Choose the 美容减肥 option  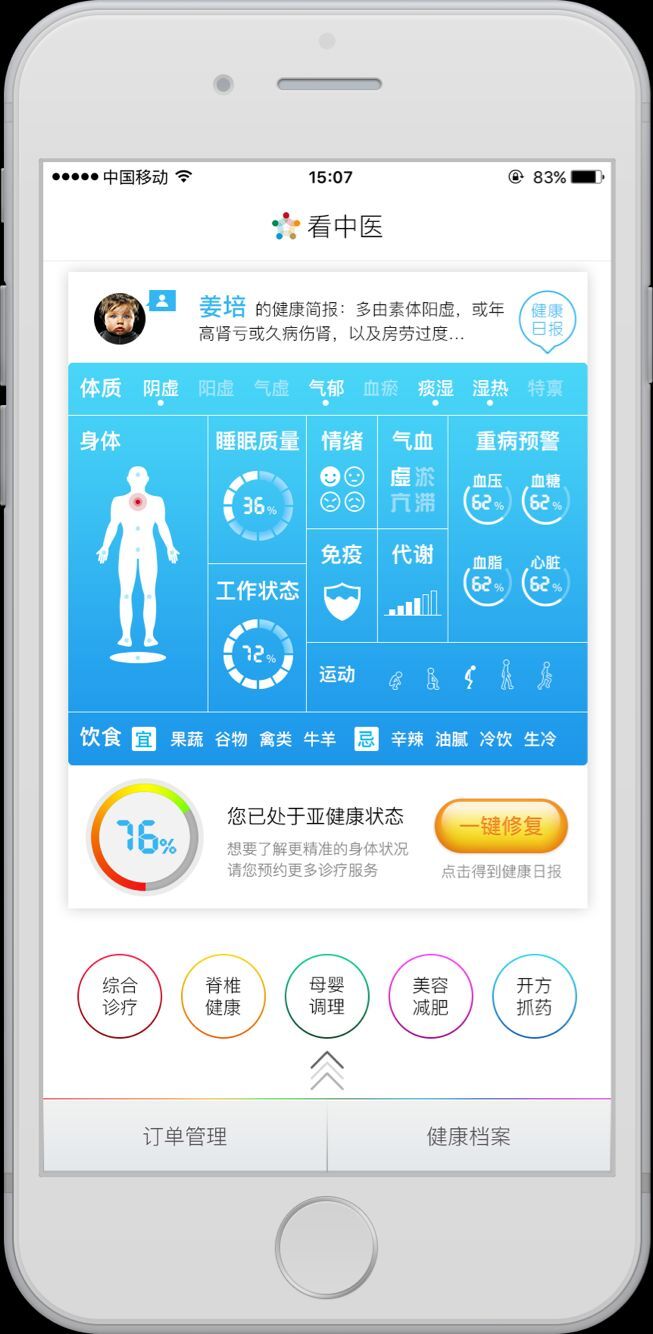tap(431, 996)
